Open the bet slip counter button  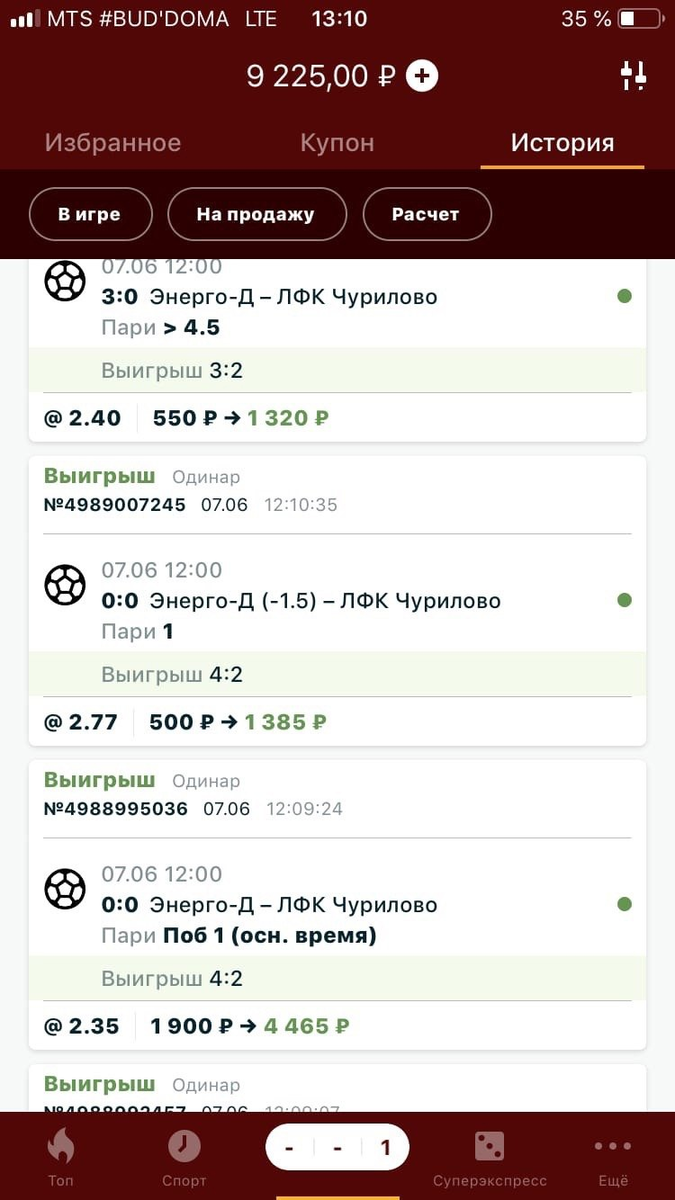[337, 1148]
